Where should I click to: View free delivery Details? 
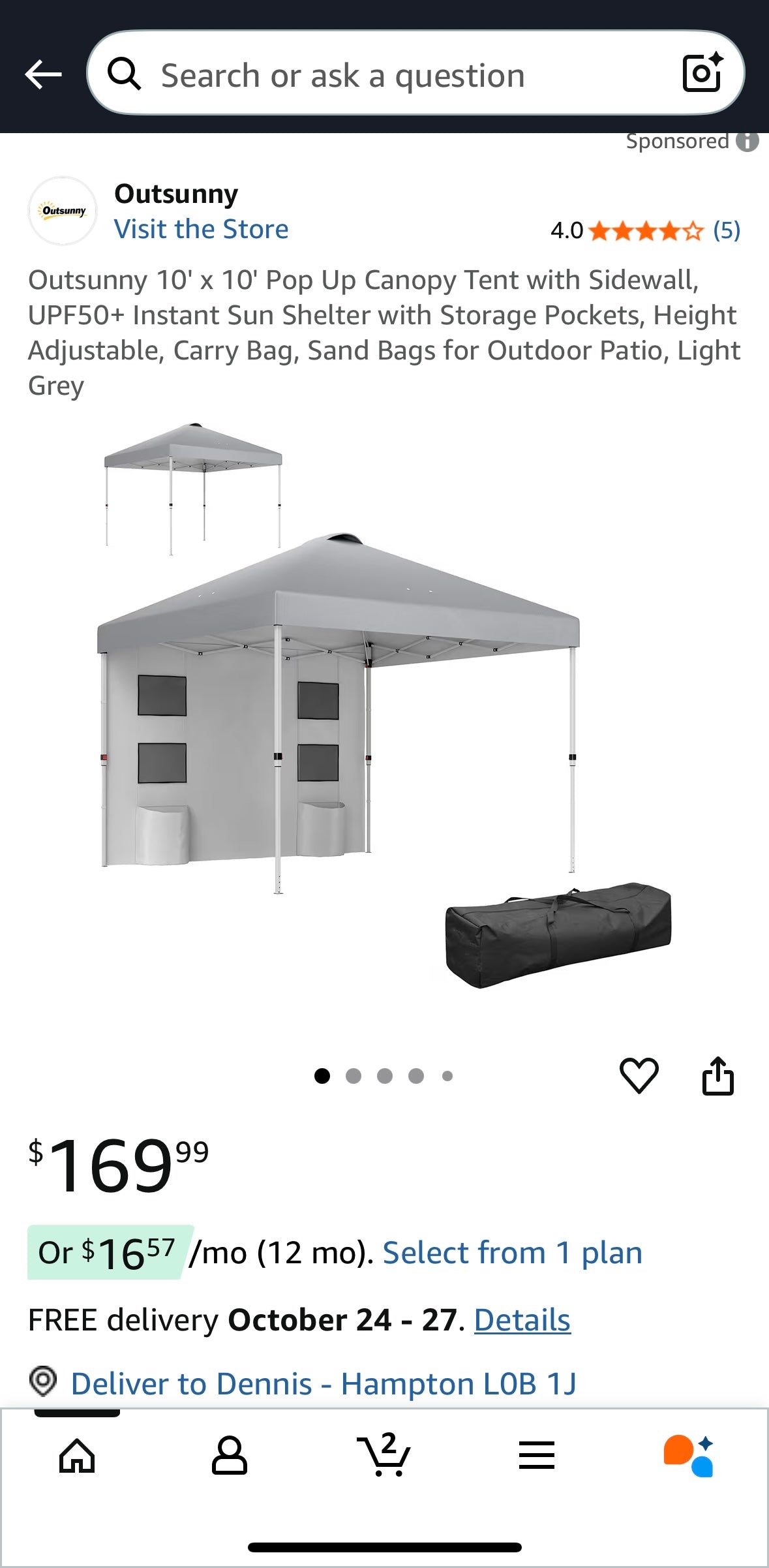pyautogui.click(x=521, y=1319)
